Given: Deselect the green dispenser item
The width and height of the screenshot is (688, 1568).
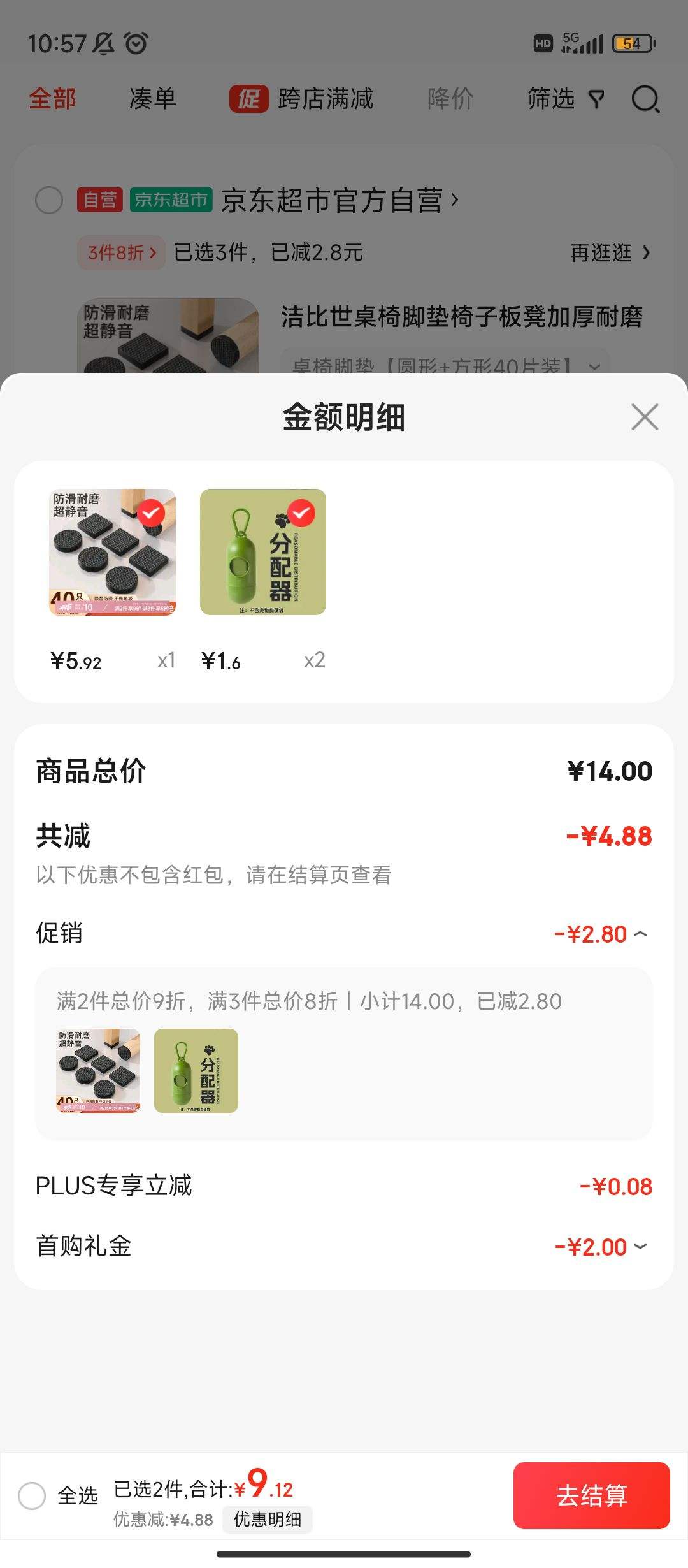Looking at the screenshot, I should coord(301,513).
